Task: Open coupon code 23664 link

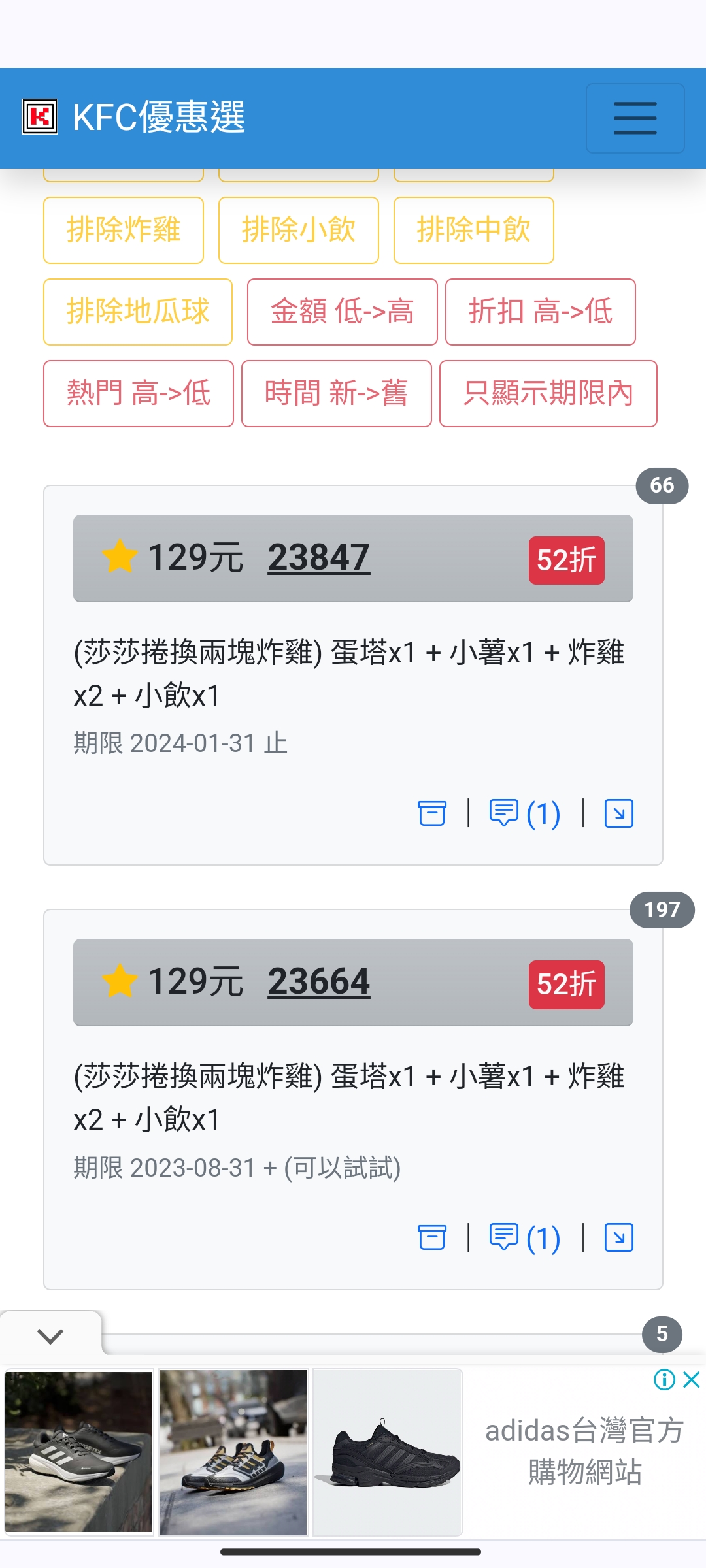Action: tap(319, 982)
